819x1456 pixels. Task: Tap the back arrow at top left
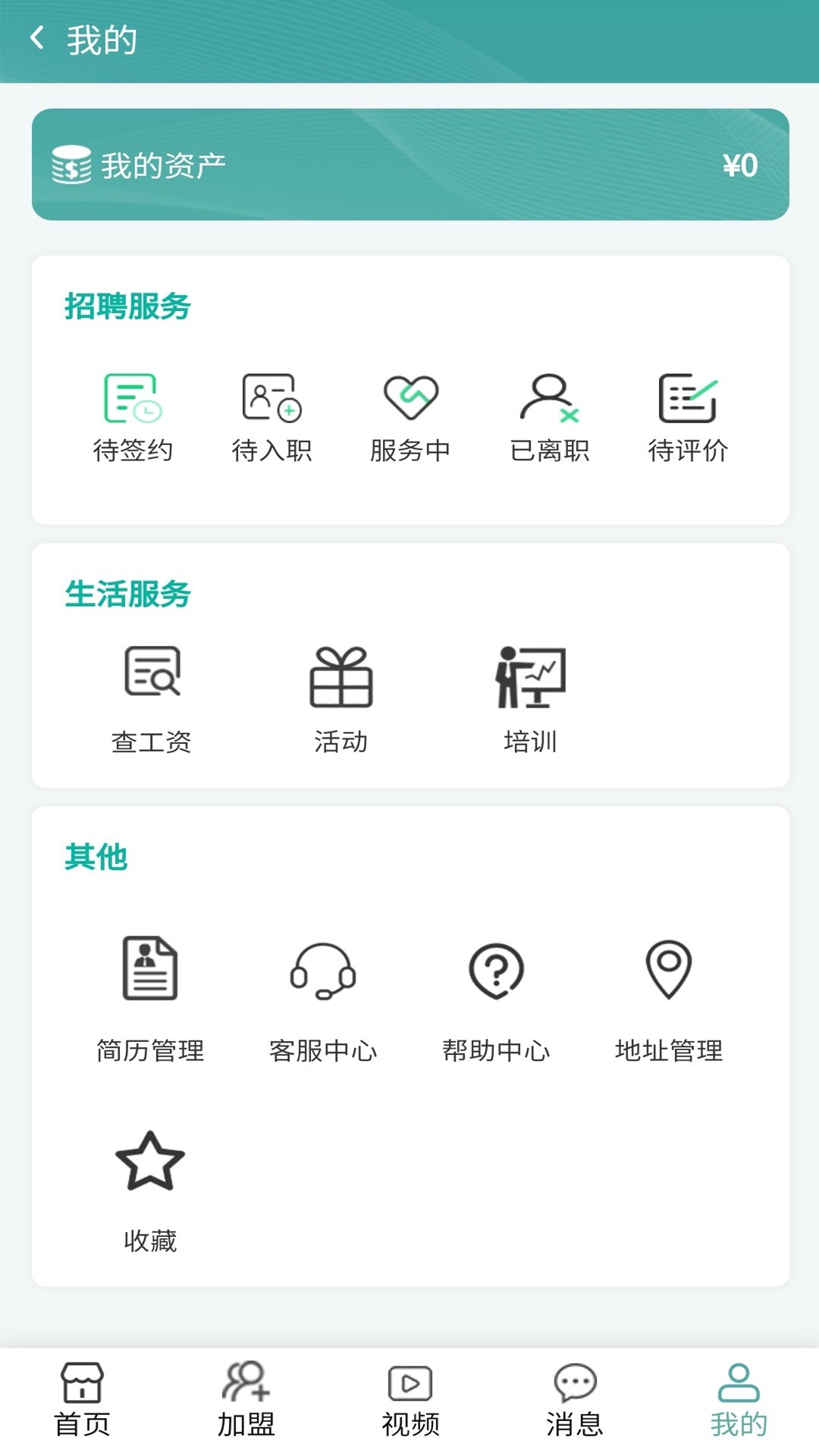36,38
